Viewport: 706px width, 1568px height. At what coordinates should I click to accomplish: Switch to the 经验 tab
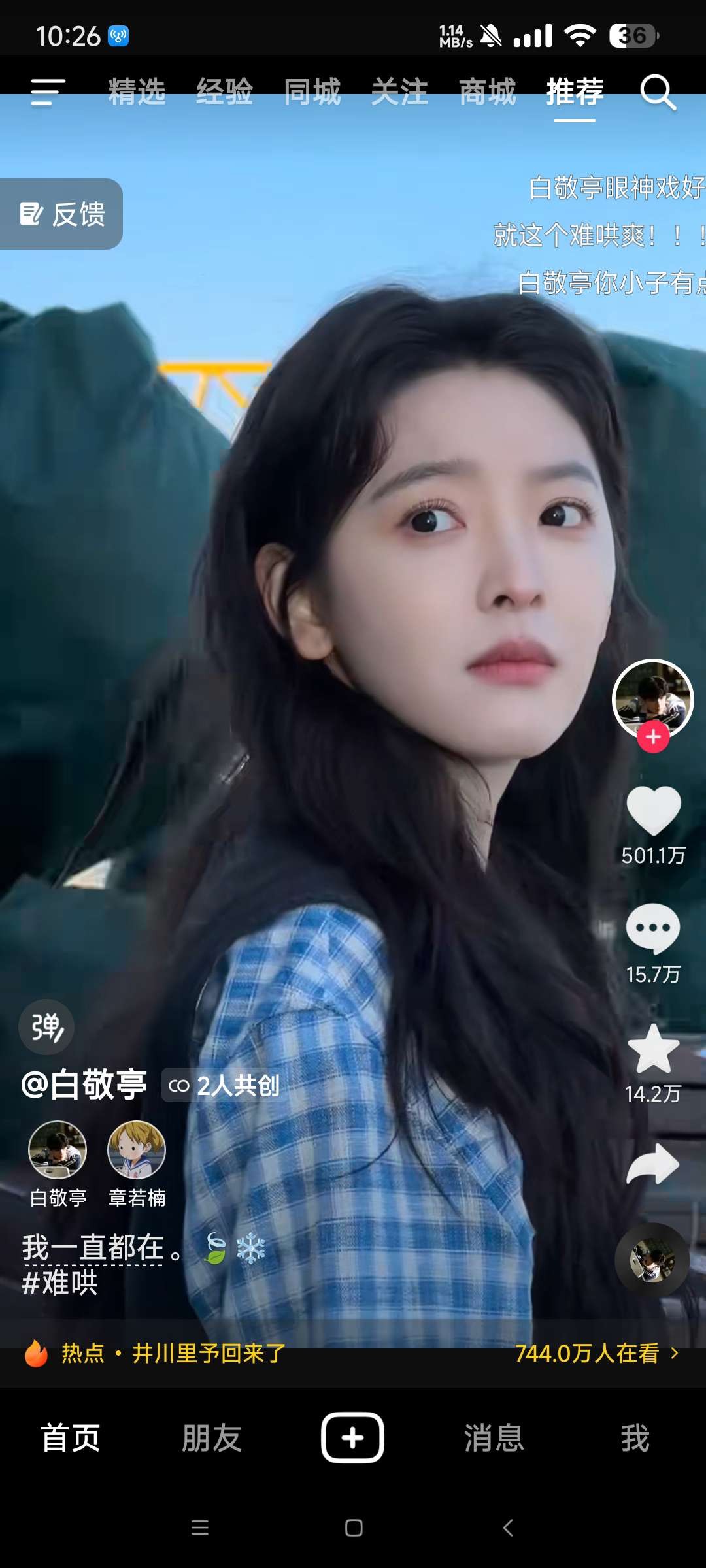pyautogui.click(x=224, y=91)
